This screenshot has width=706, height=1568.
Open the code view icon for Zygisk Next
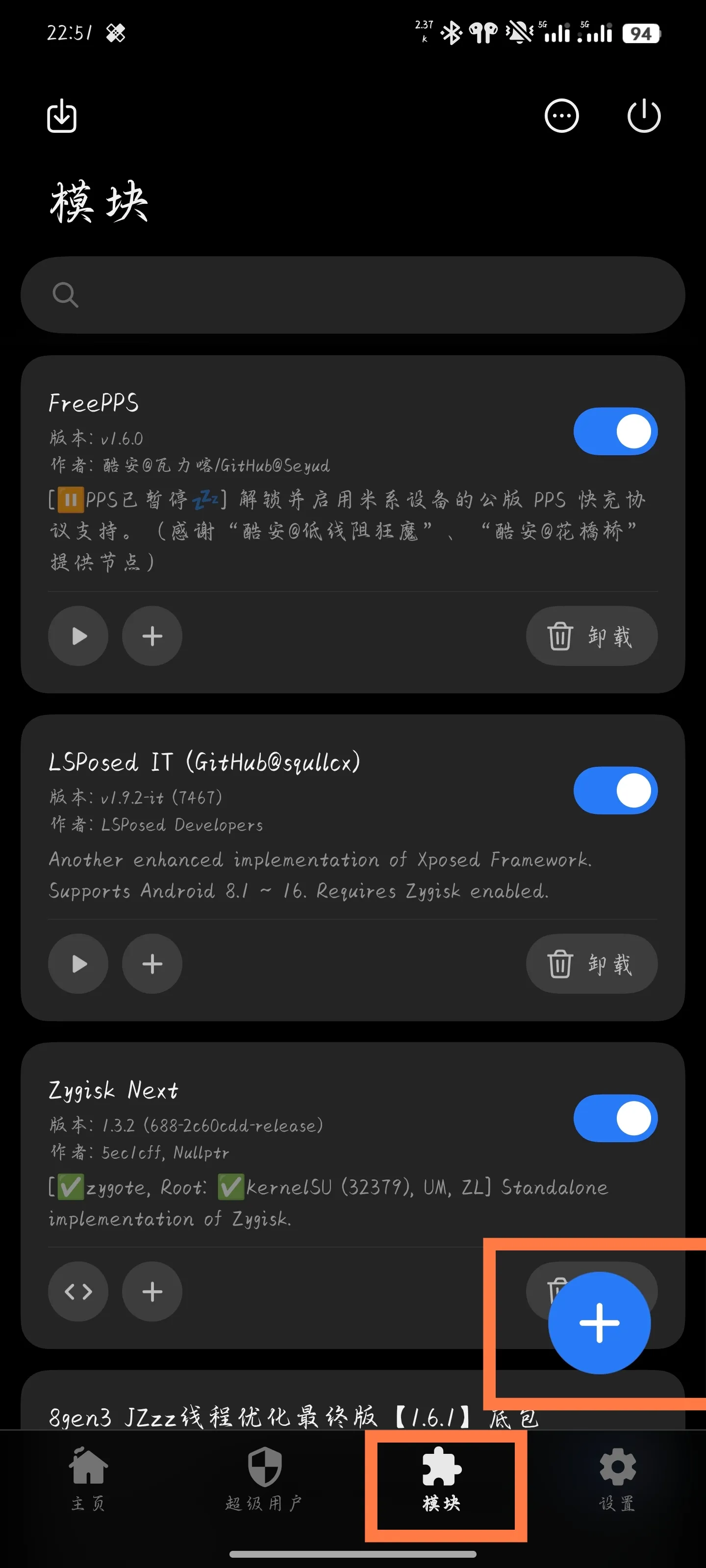(x=78, y=1292)
